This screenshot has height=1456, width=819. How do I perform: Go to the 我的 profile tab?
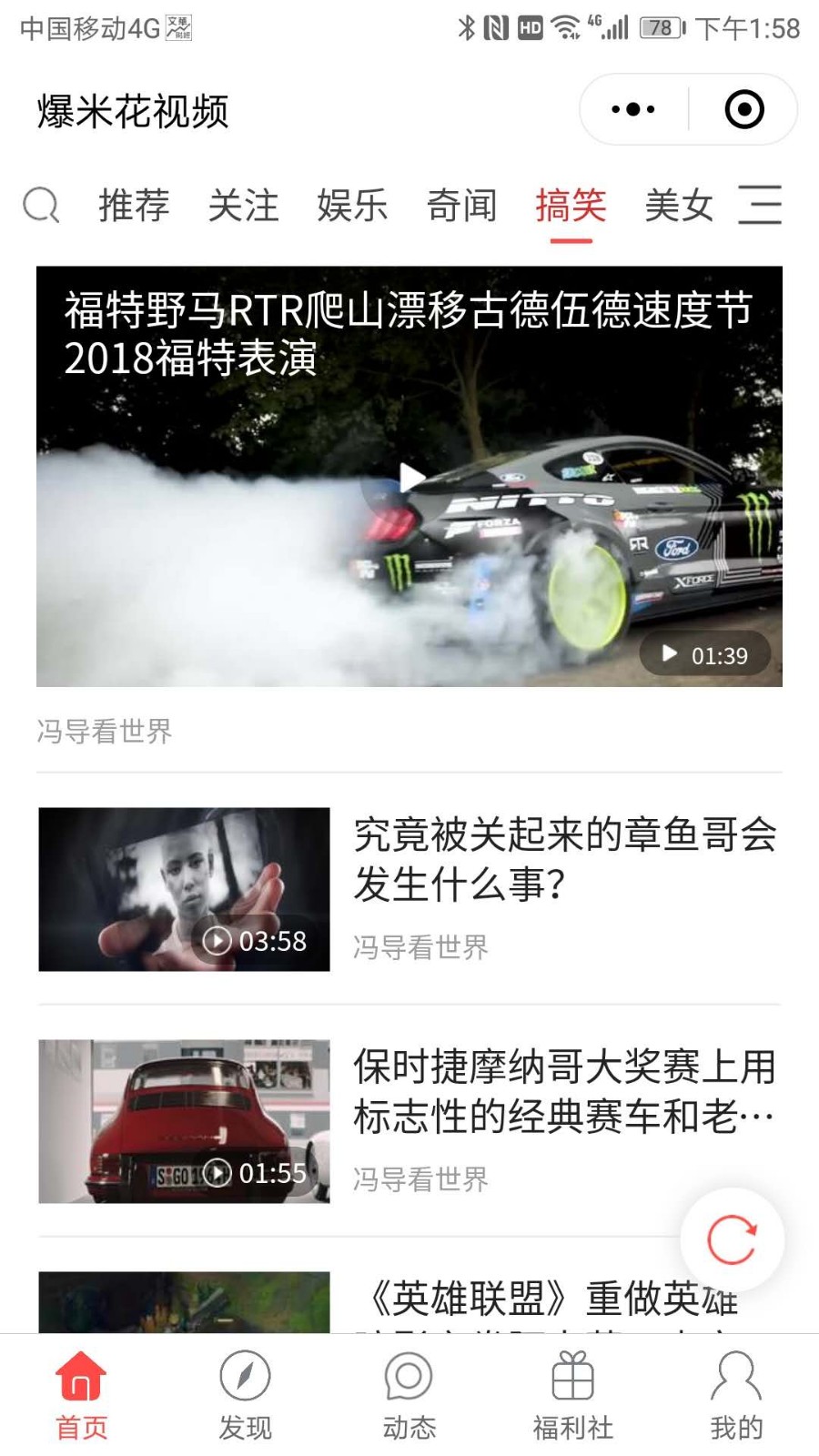click(x=737, y=1396)
